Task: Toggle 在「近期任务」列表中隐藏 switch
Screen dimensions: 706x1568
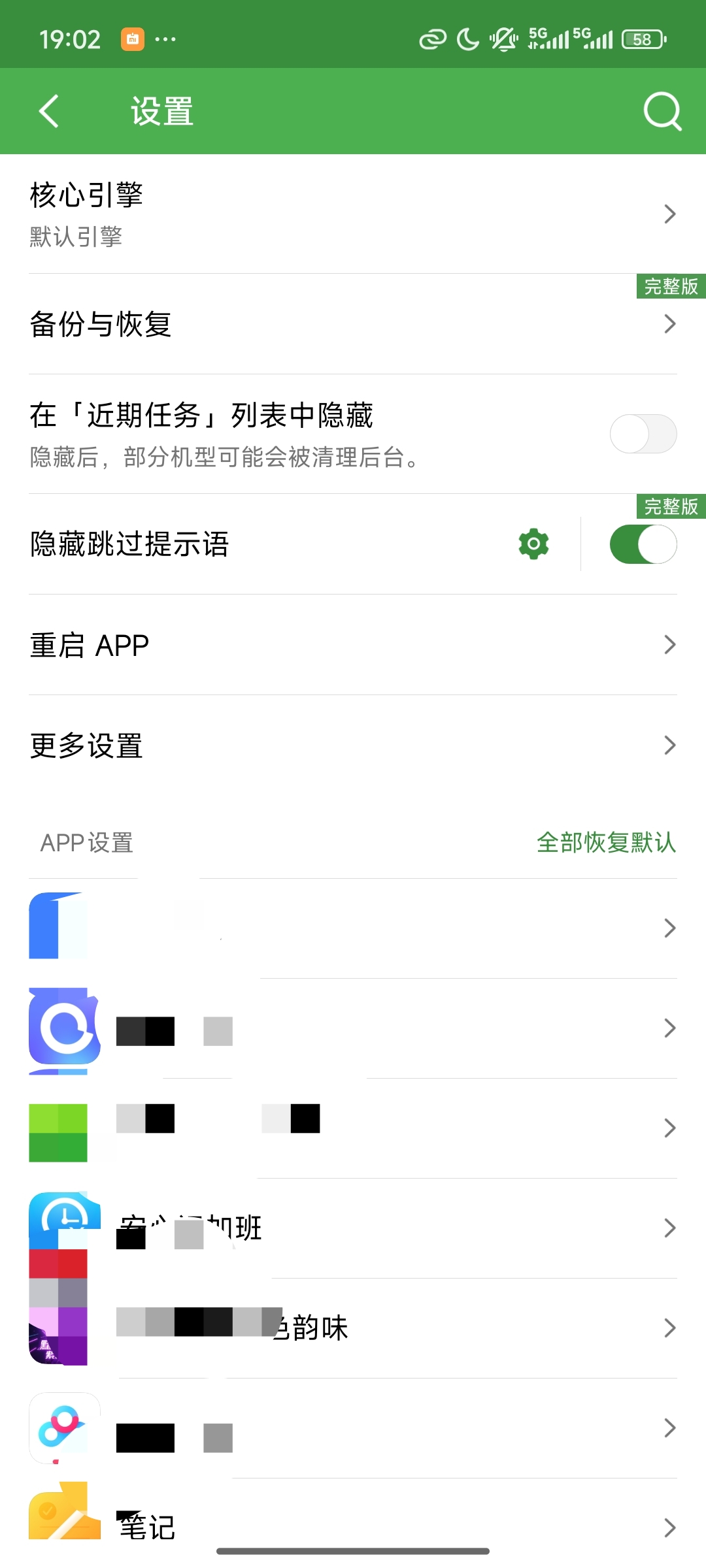Action: point(643,434)
